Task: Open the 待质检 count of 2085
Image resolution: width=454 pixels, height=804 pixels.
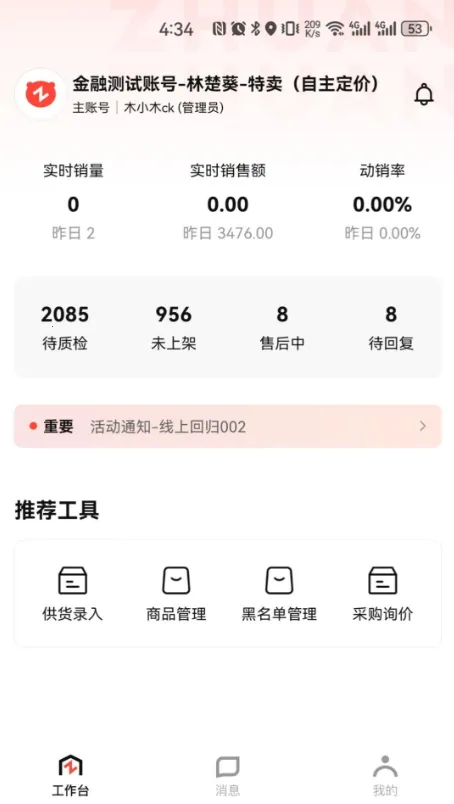Action: (x=65, y=328)
